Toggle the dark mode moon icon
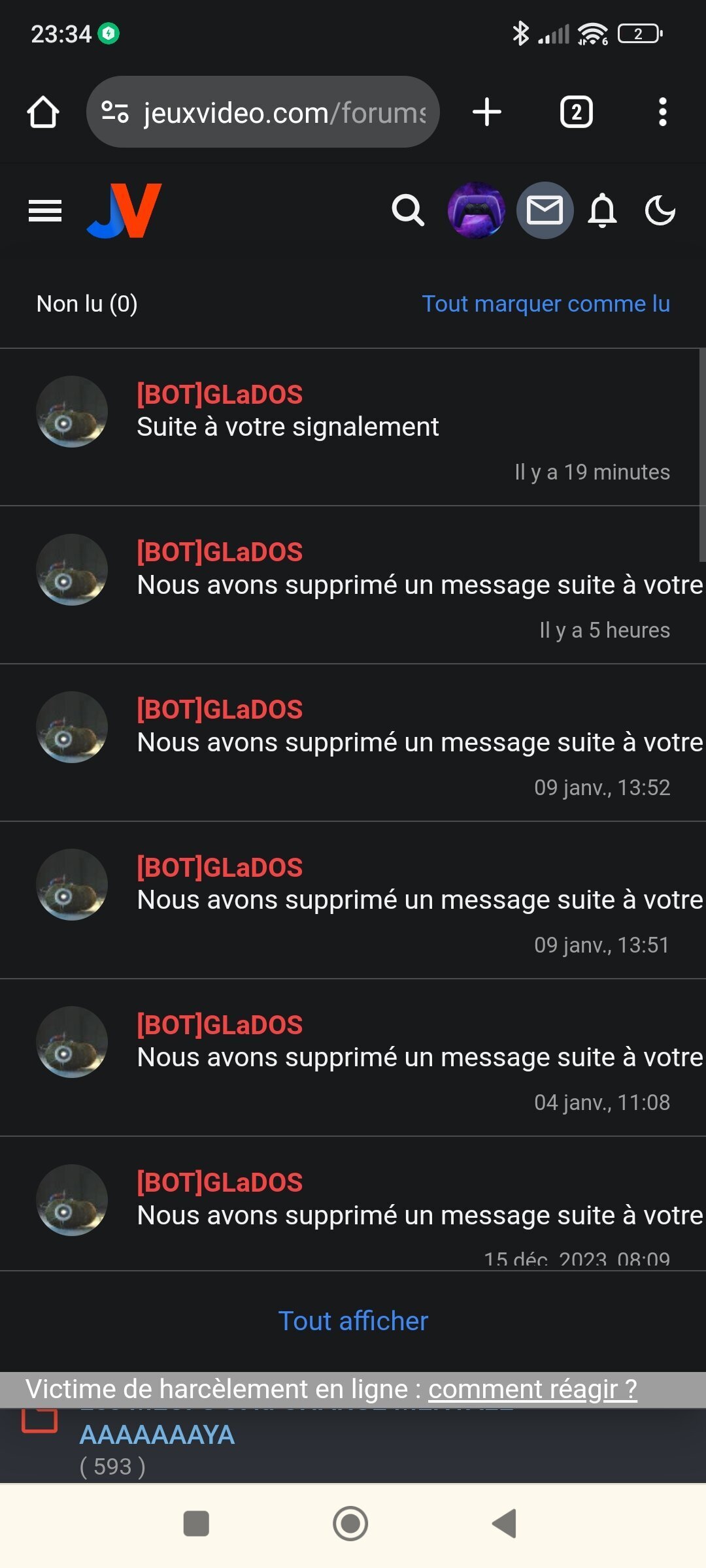The image size is (706, 1568). [660, 211]
